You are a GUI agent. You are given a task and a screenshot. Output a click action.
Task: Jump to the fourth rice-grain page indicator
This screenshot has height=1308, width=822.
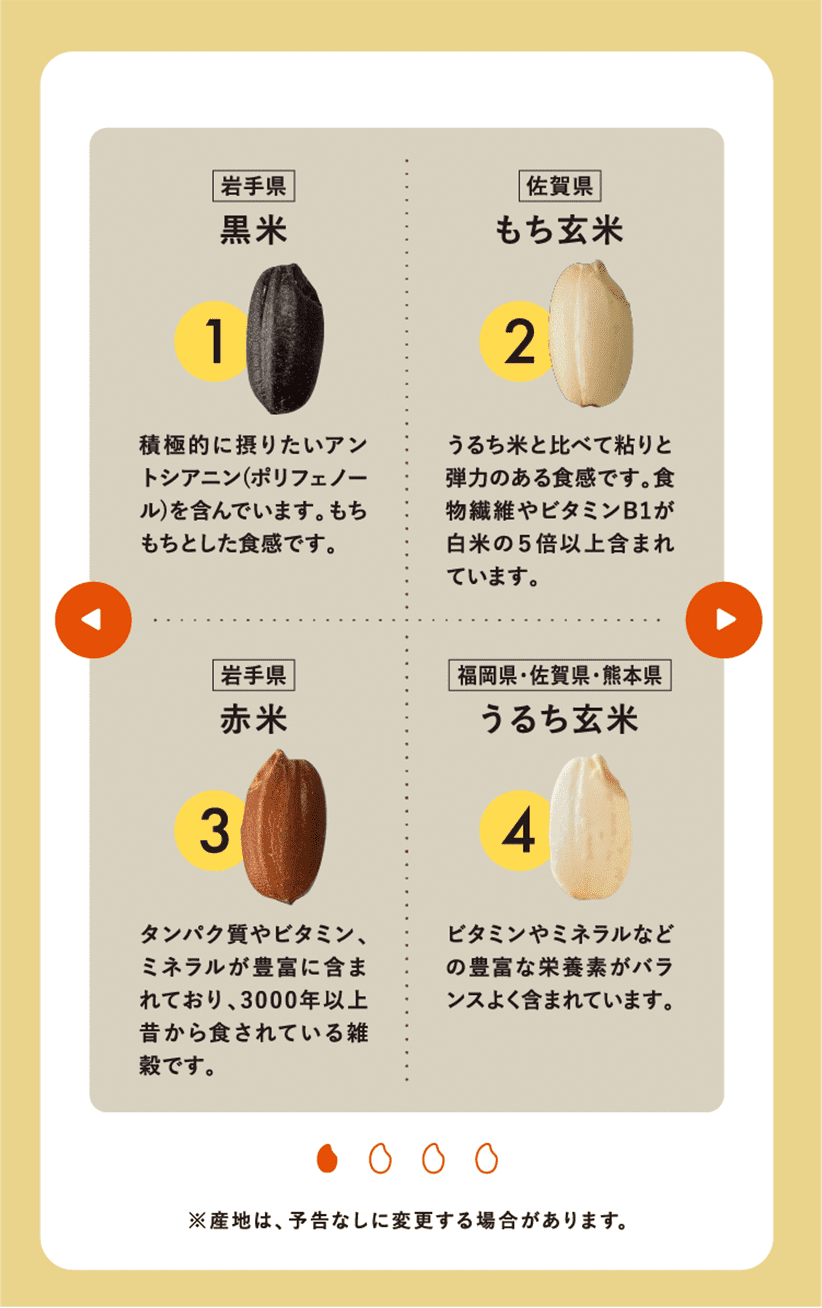[x=486, y=1158]
